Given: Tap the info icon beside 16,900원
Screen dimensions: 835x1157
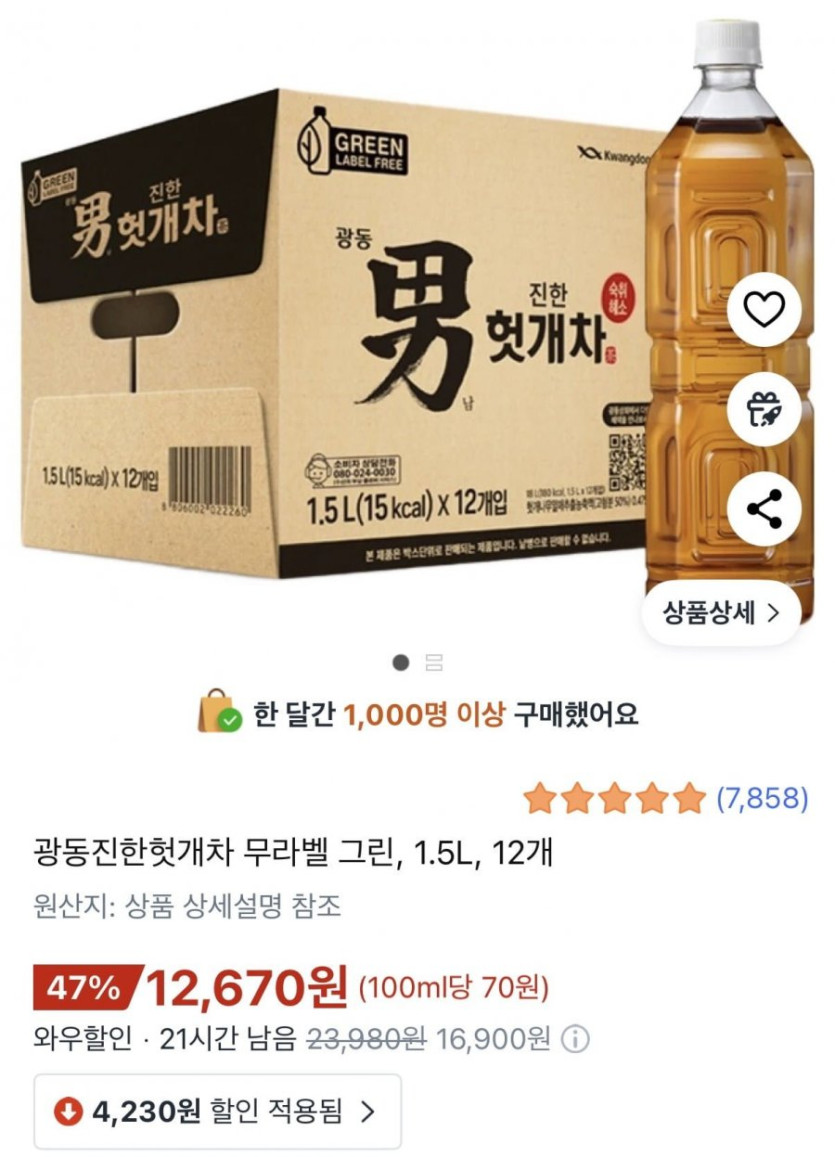Looking at the screenshot, I should [x=575, y=1040].
